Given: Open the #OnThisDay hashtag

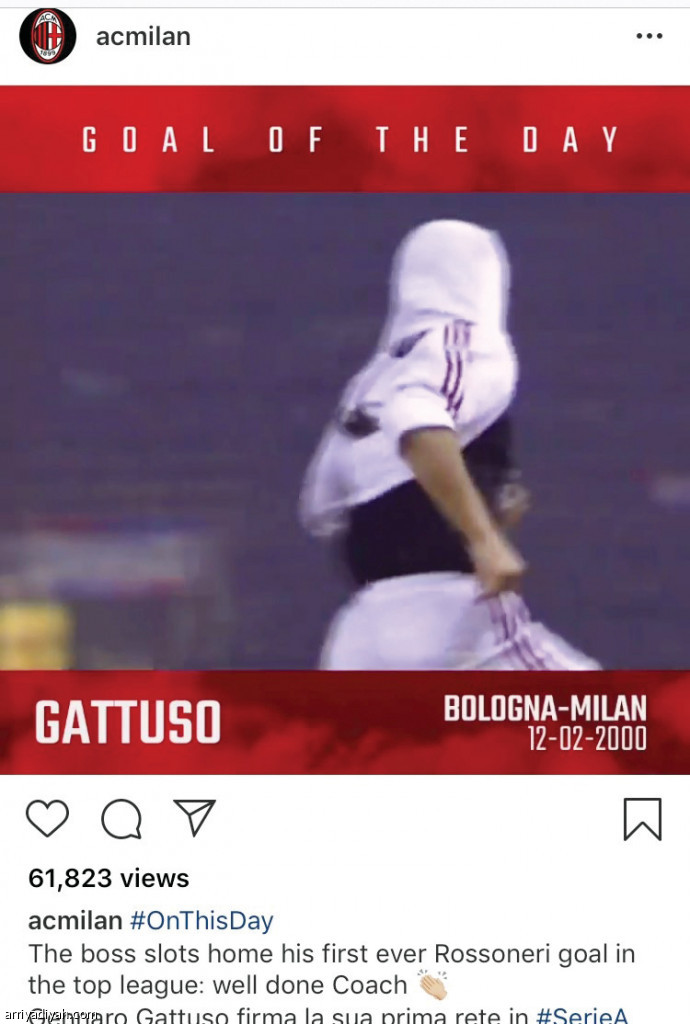Looking at the screenshot, I should [201, 920].
